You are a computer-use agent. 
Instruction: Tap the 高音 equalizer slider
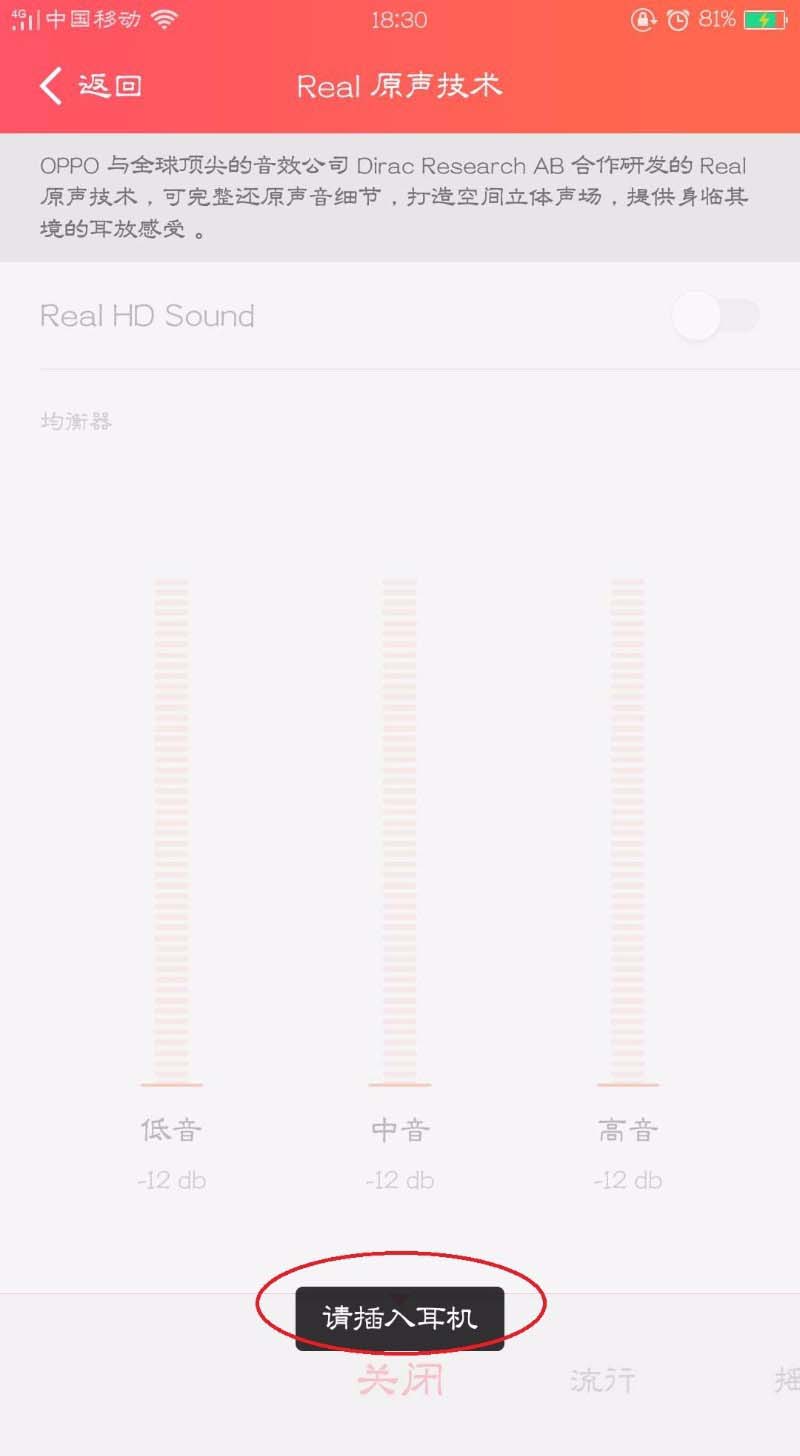[x=628, y=830]
